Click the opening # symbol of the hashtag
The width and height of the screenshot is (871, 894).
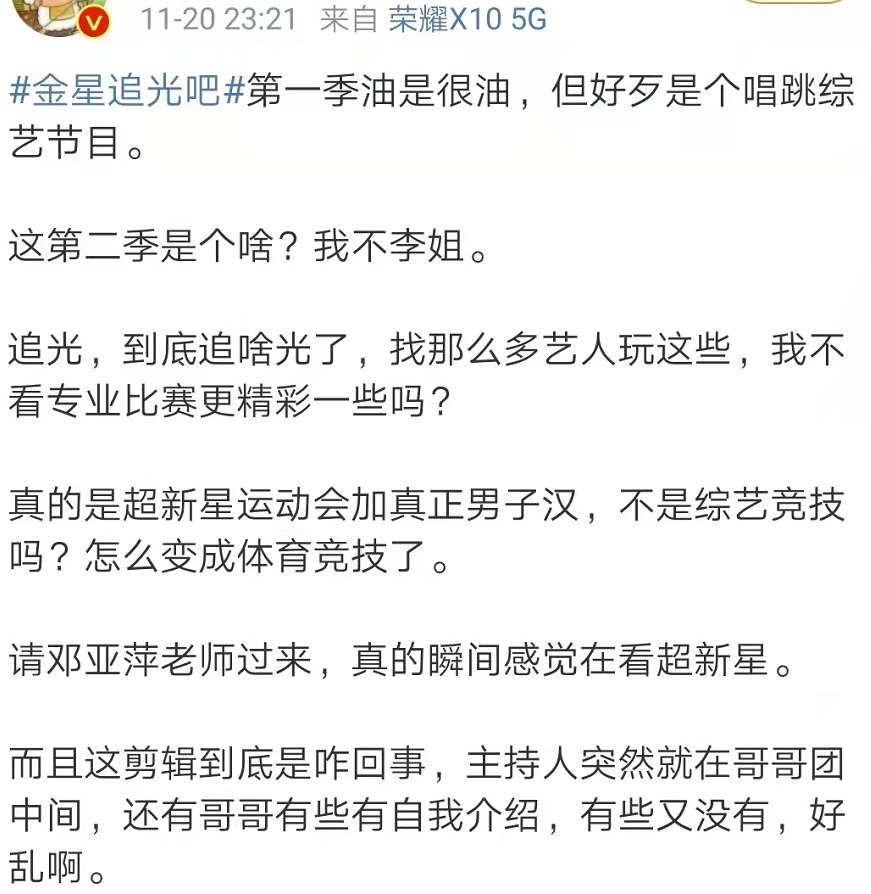point(22,91)
